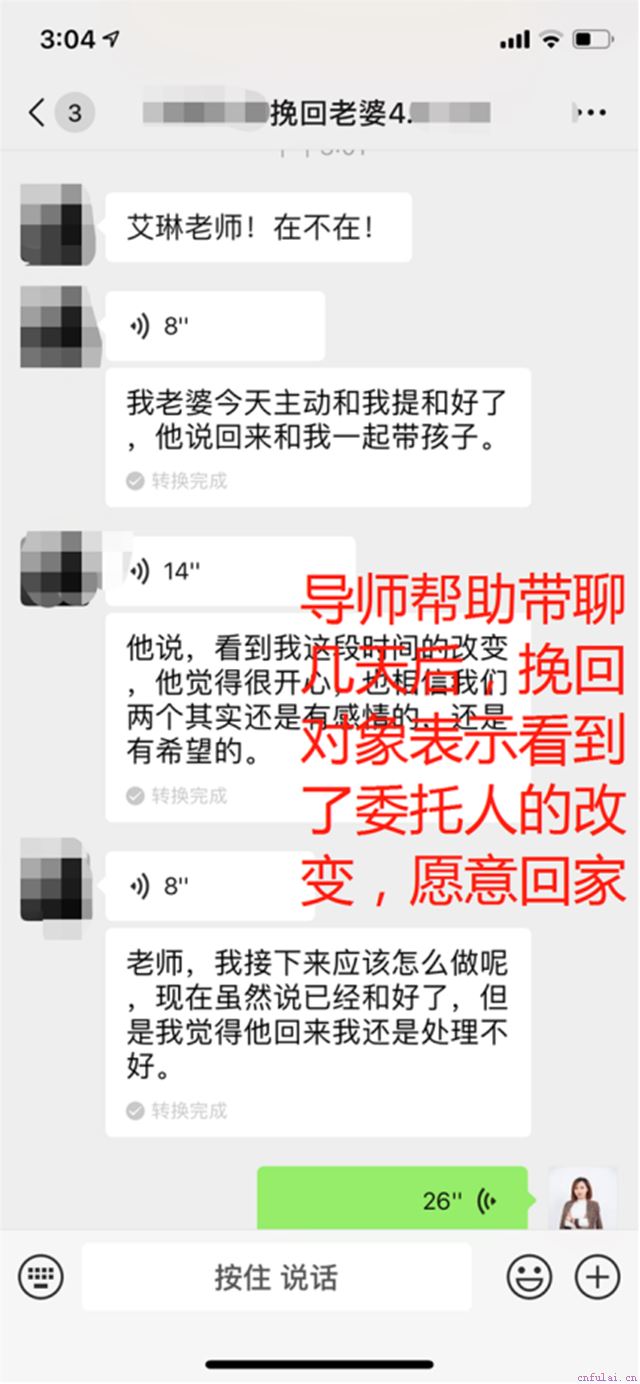Play the 8'' voice message above 老师，我接下来
The image size is (640, 1384).
coord(214,885)
